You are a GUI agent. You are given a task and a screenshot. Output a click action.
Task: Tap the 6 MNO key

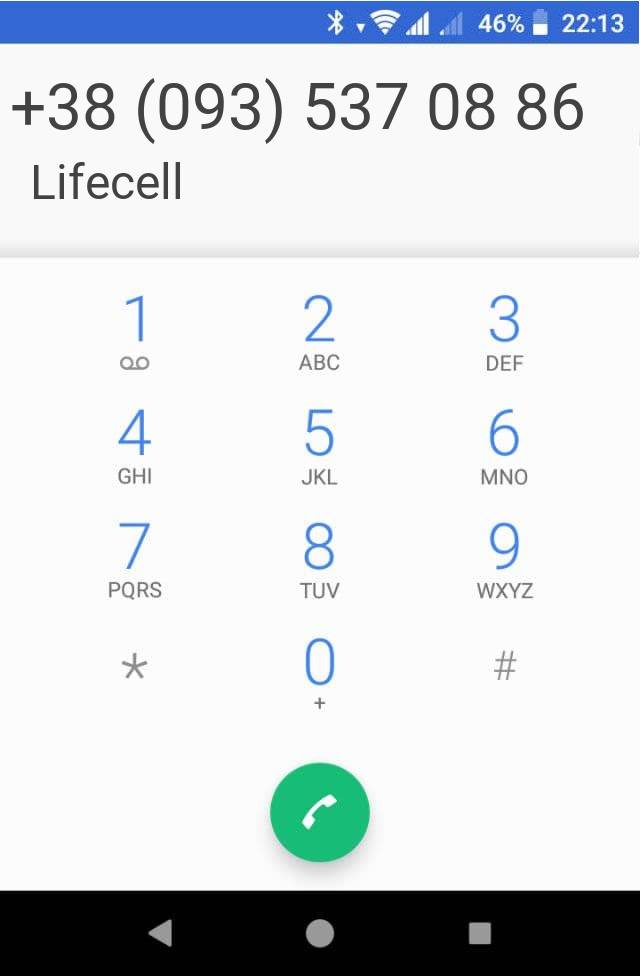coord(504,446)
